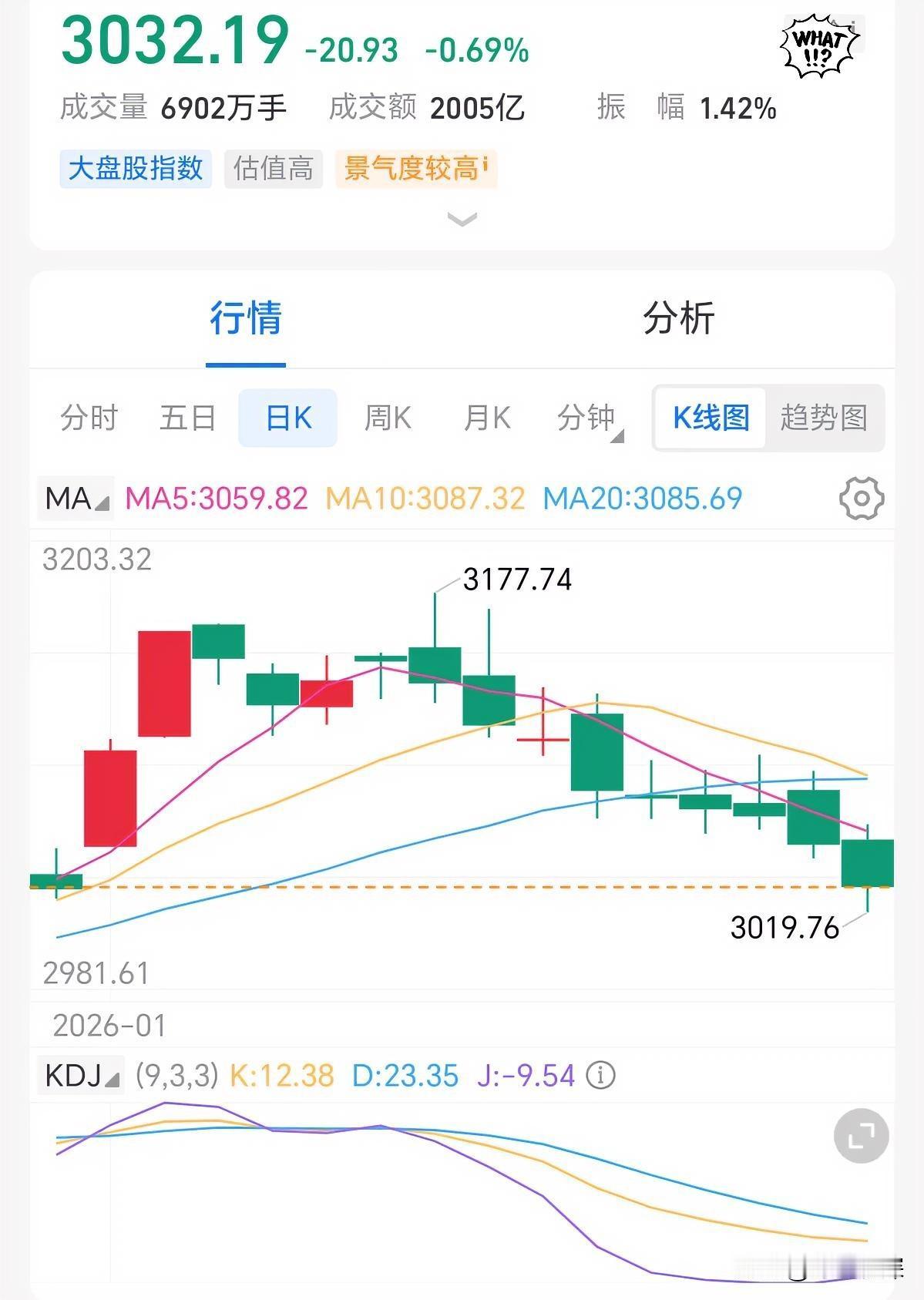Expand the MA indicator selector
The width and height of the screenshot is (924, 1300).
click(x=75, y=499)
